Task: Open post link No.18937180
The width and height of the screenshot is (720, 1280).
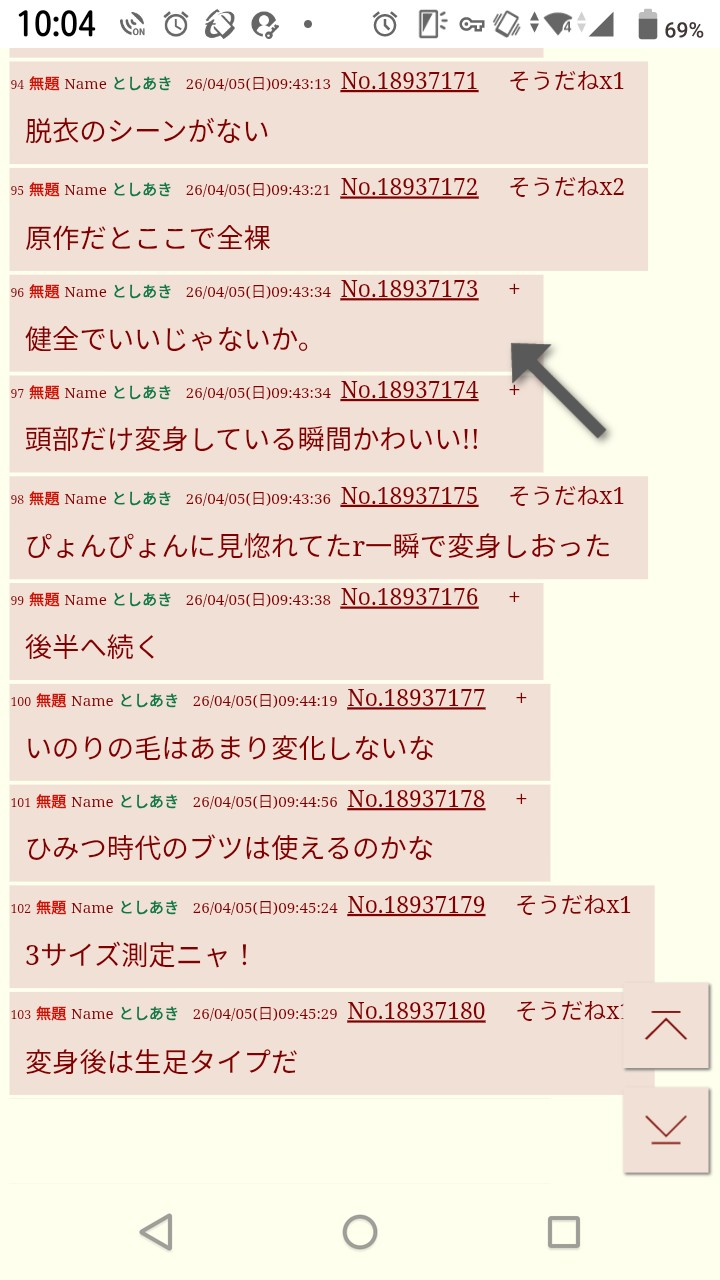Action: (x=416, y=1011)
